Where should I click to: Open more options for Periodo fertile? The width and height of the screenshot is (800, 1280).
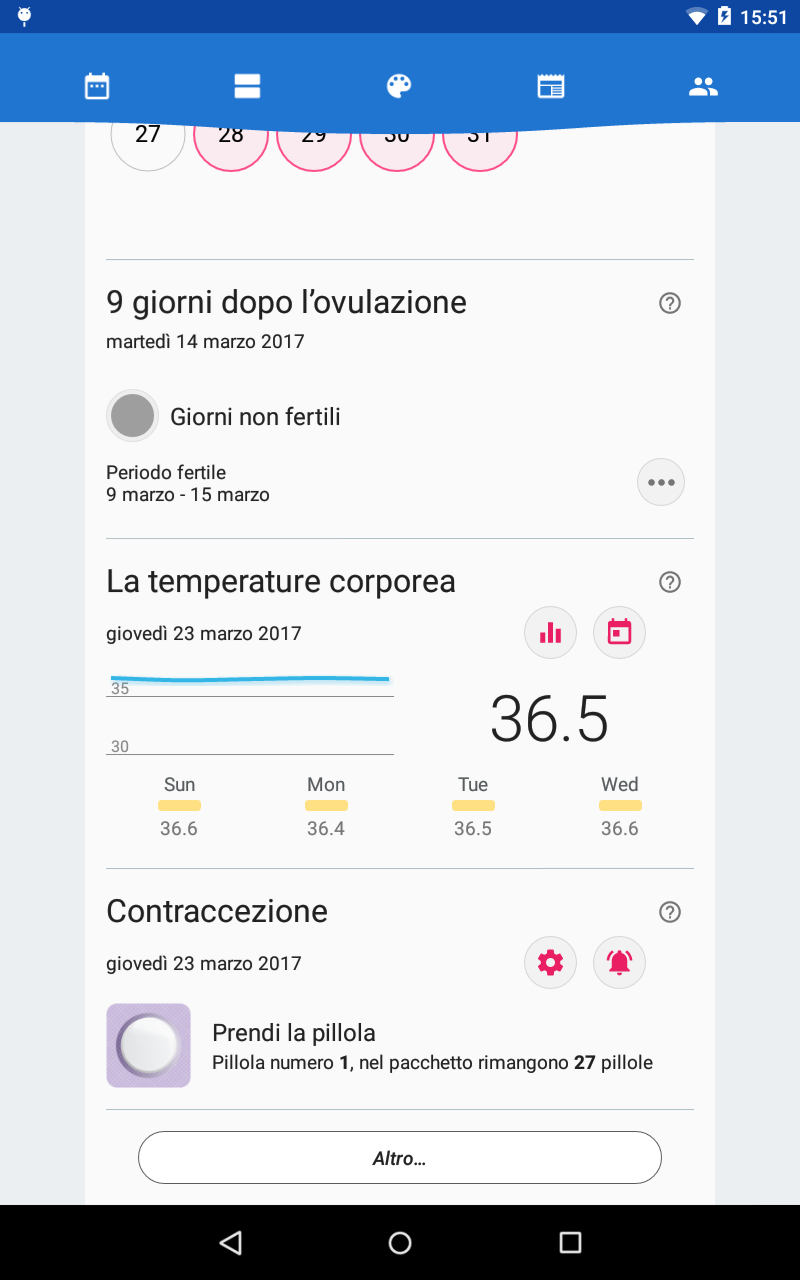[x=661, y=482]
